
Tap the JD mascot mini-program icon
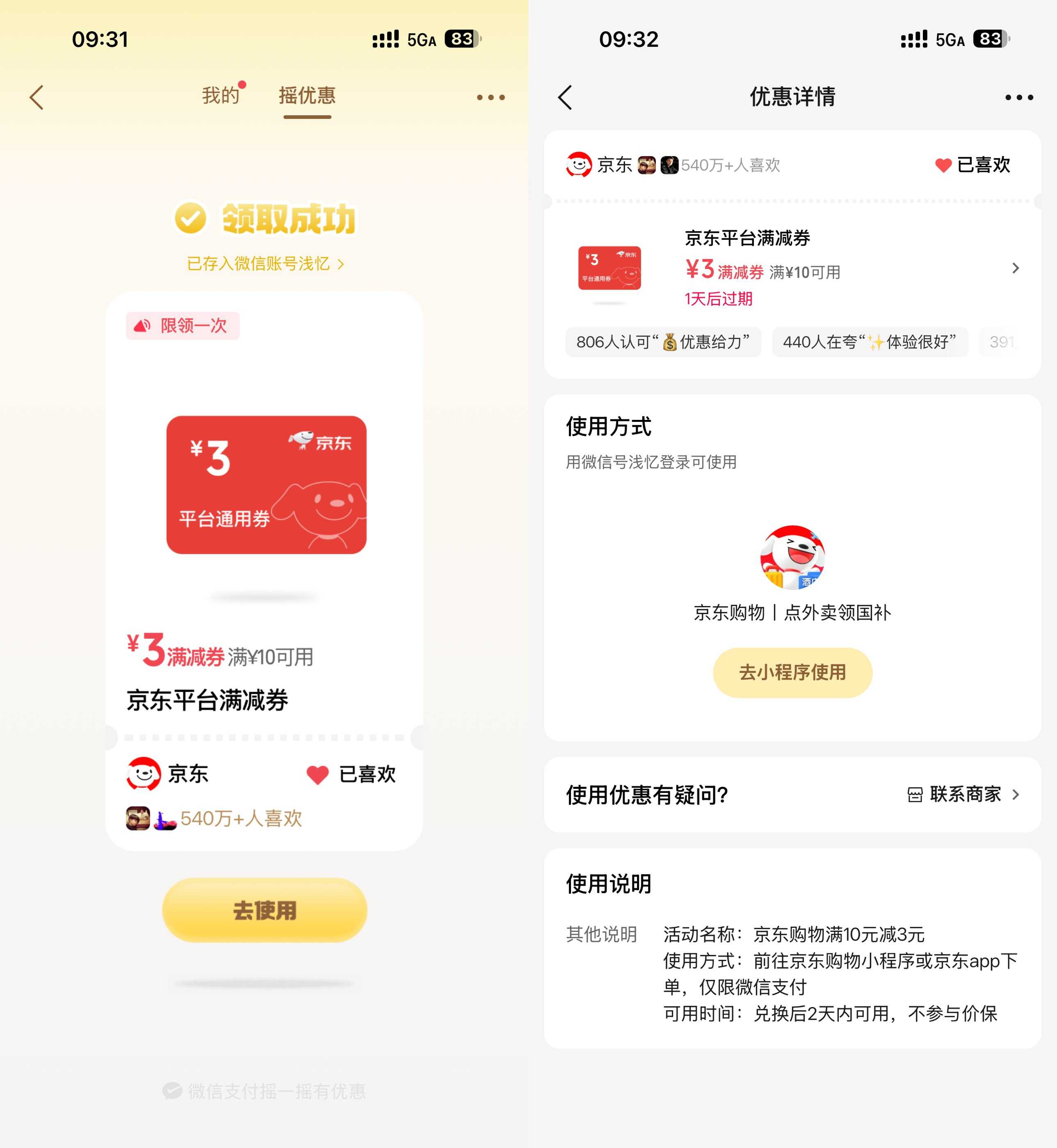click(x=792, y=558)
